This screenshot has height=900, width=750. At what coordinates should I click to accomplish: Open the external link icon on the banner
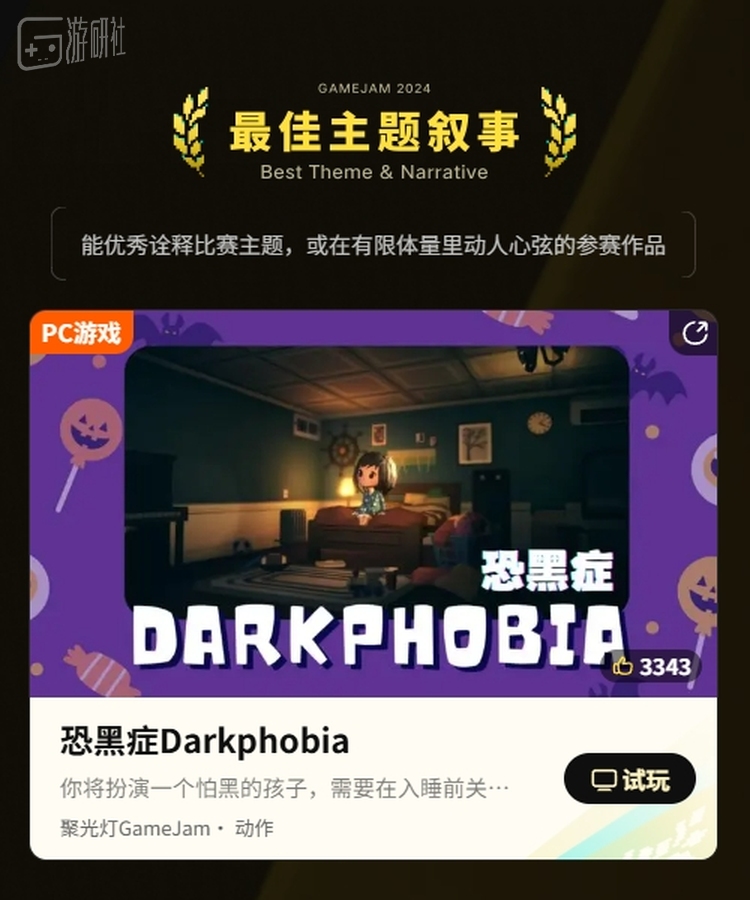694,334
